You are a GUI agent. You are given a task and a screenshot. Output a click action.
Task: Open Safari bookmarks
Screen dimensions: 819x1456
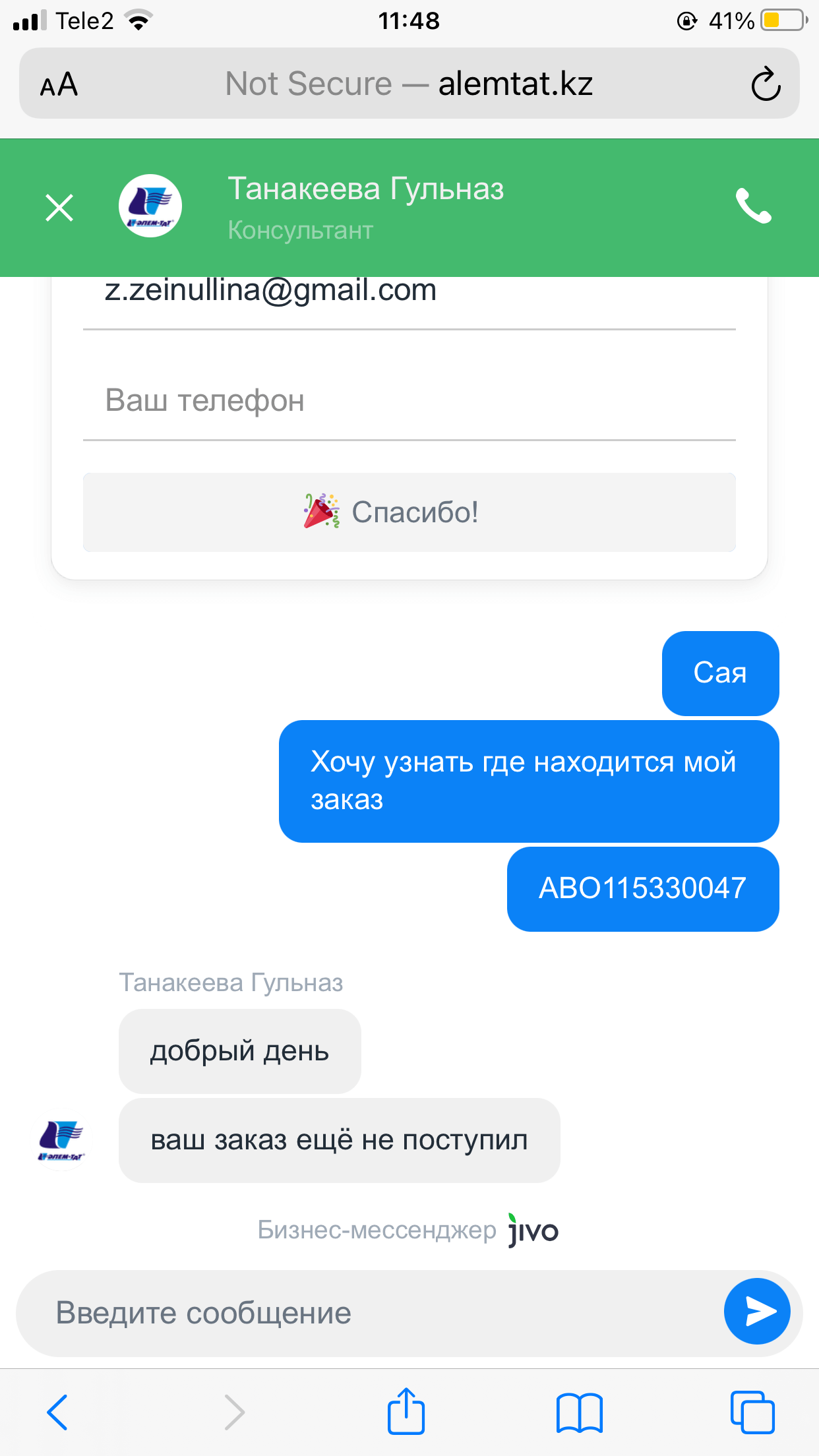579,1412
